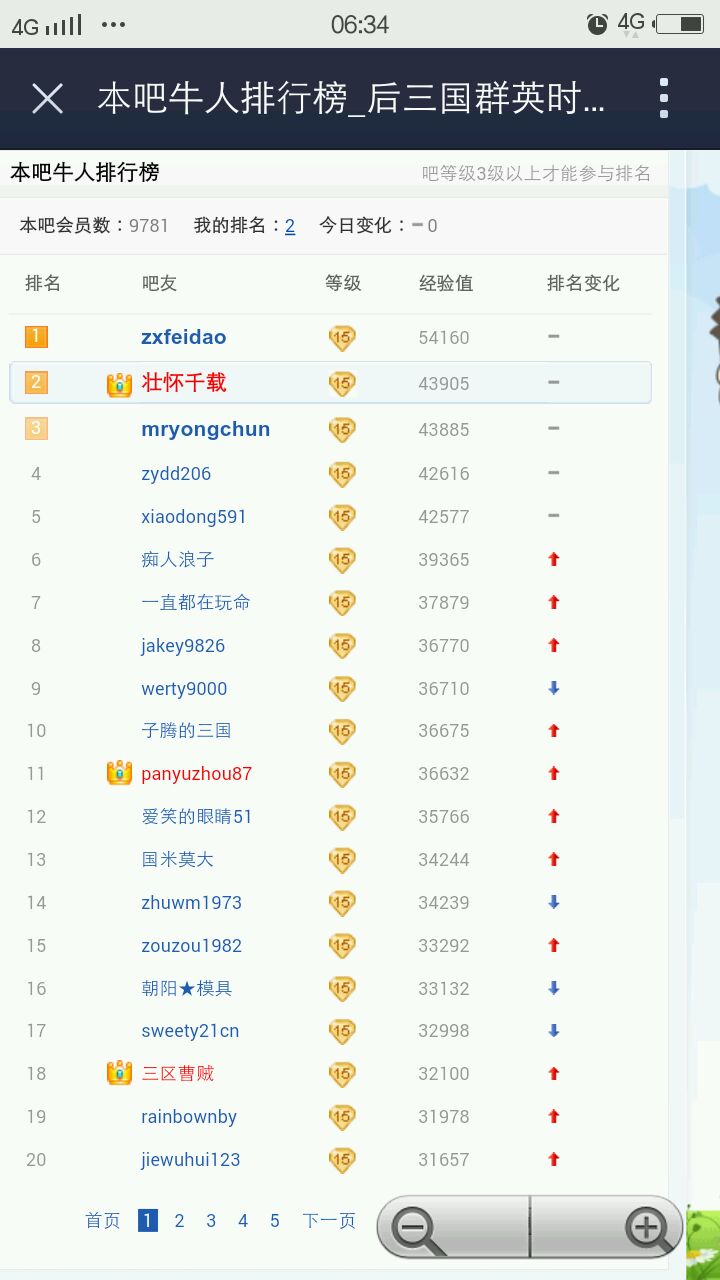Open my ranking number 2 link
This screenshot has width=720, height=1280.
coord(290,226)
